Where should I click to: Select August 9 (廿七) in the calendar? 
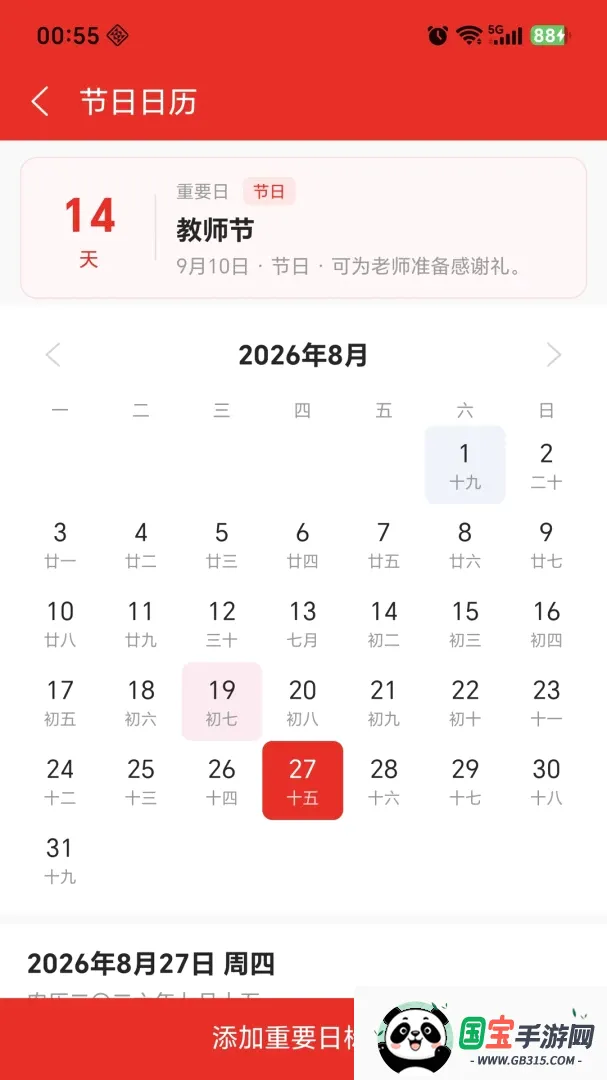546,544
